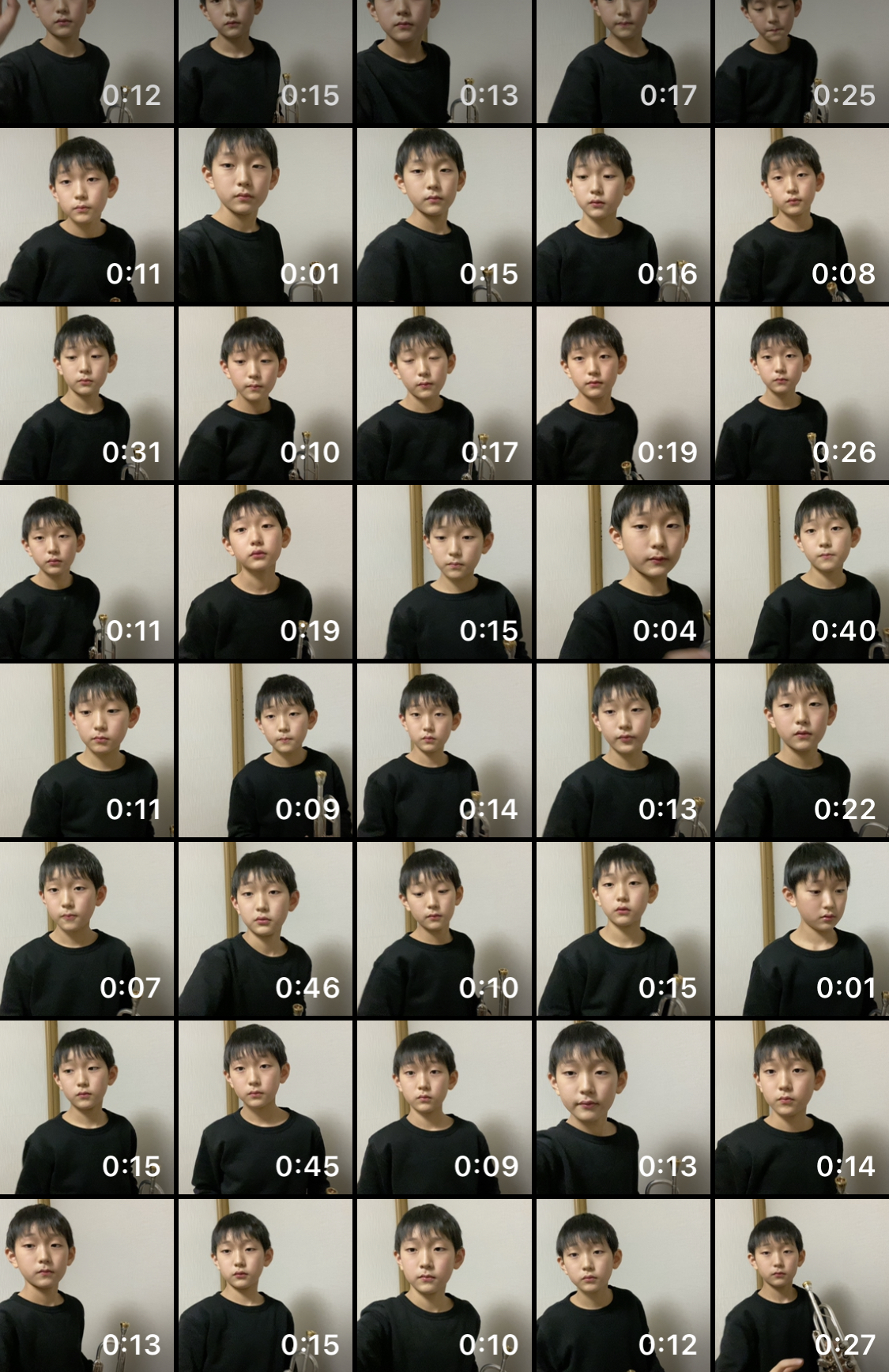This screenshot has height=1372, width=889.
Task: Open the 0:08 video
Action: [x=801, y=215]
